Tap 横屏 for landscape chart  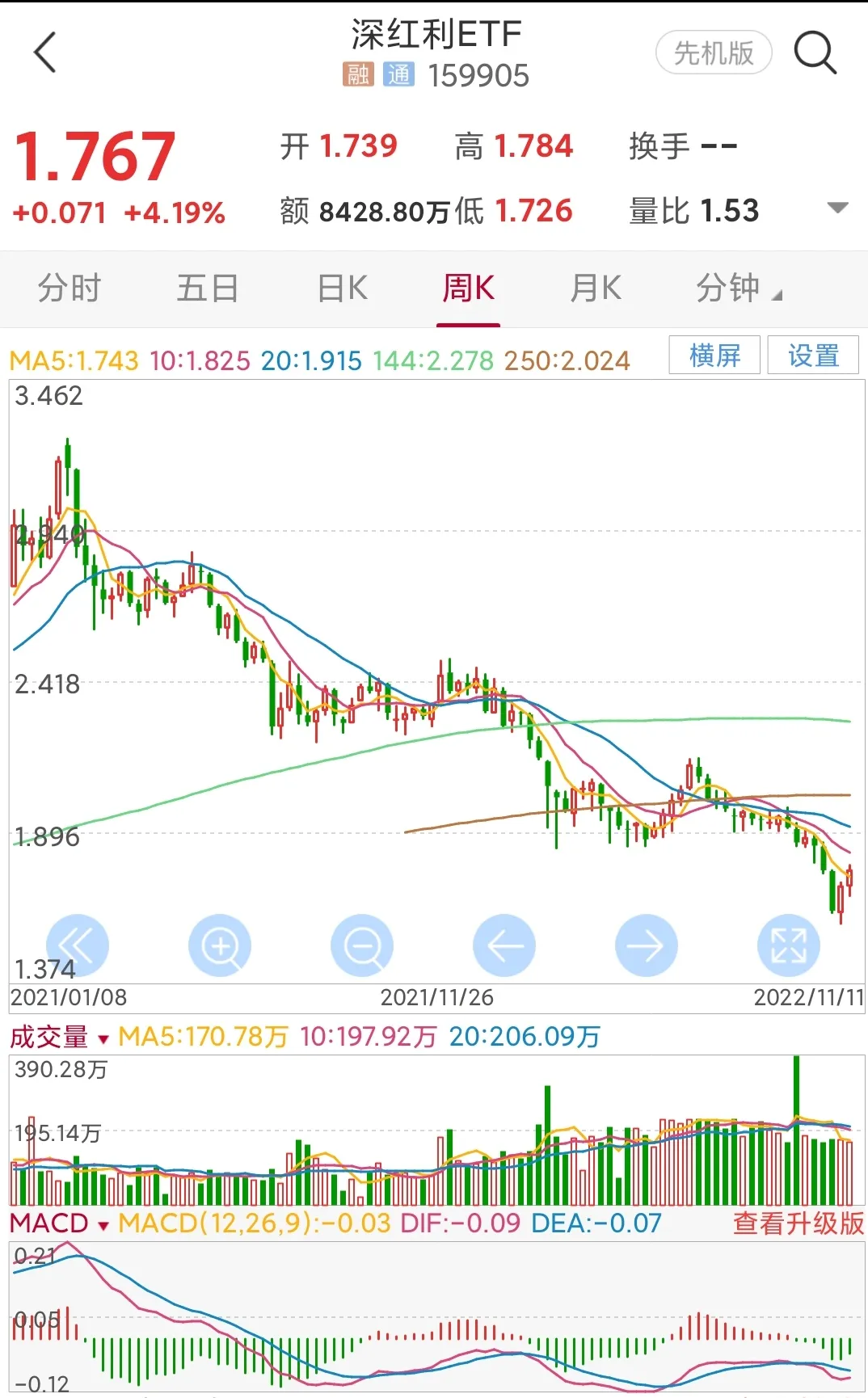[x=714, y=356]
